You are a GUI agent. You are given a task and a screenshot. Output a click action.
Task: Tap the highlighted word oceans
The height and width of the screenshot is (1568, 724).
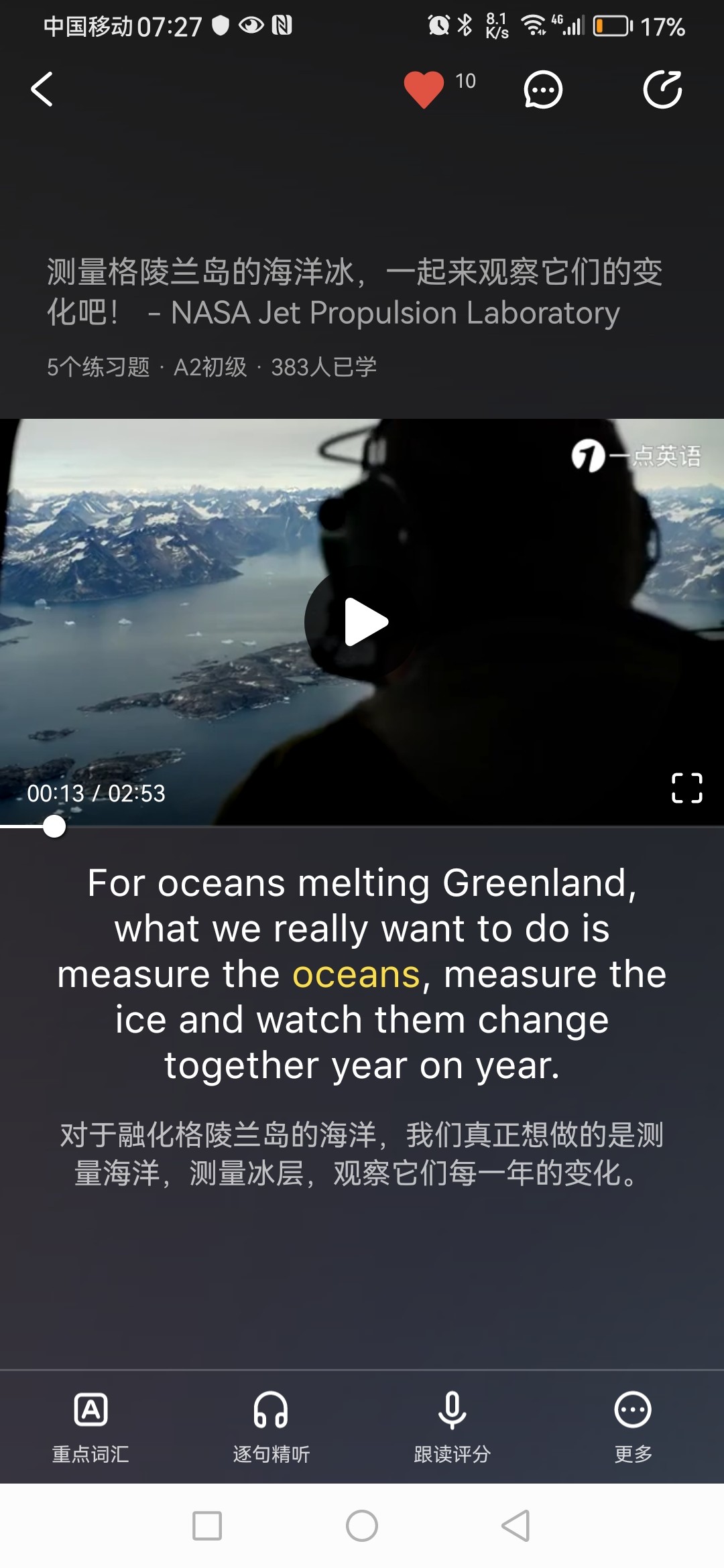pyautogui.click(x=356, y=974)
